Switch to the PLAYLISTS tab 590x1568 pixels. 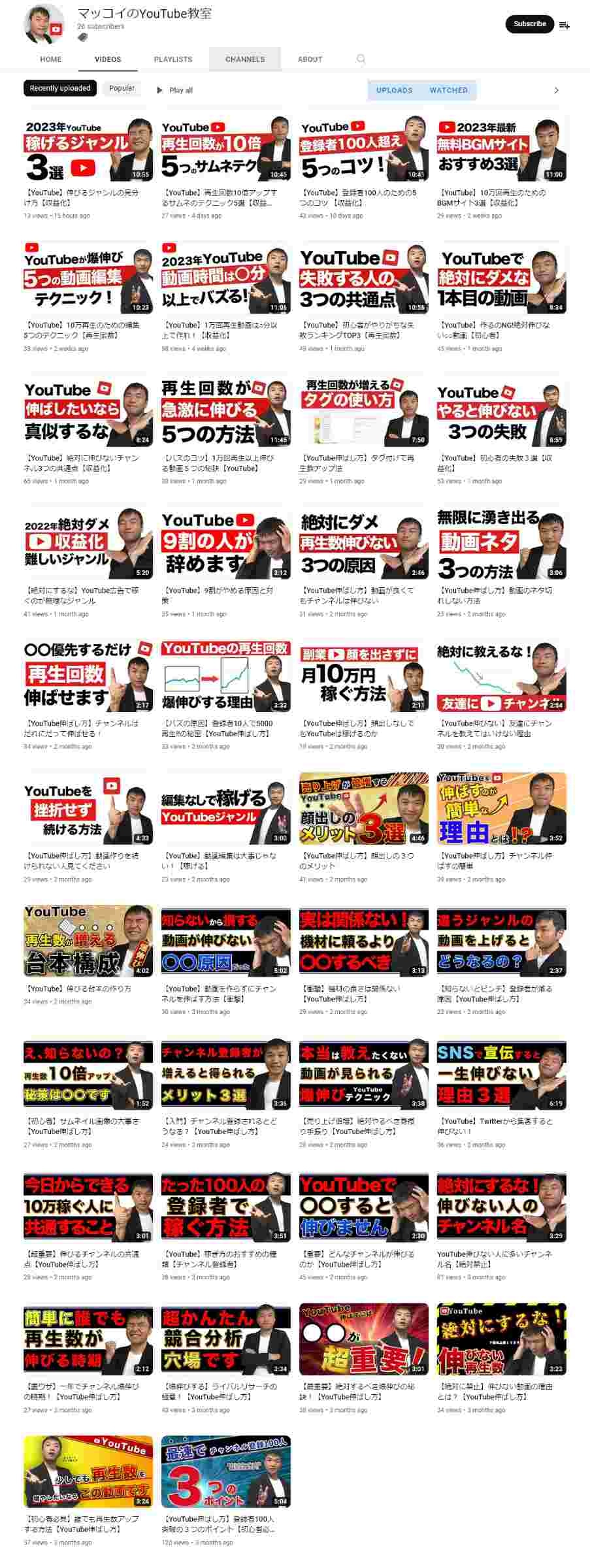(x=172, y=59)
